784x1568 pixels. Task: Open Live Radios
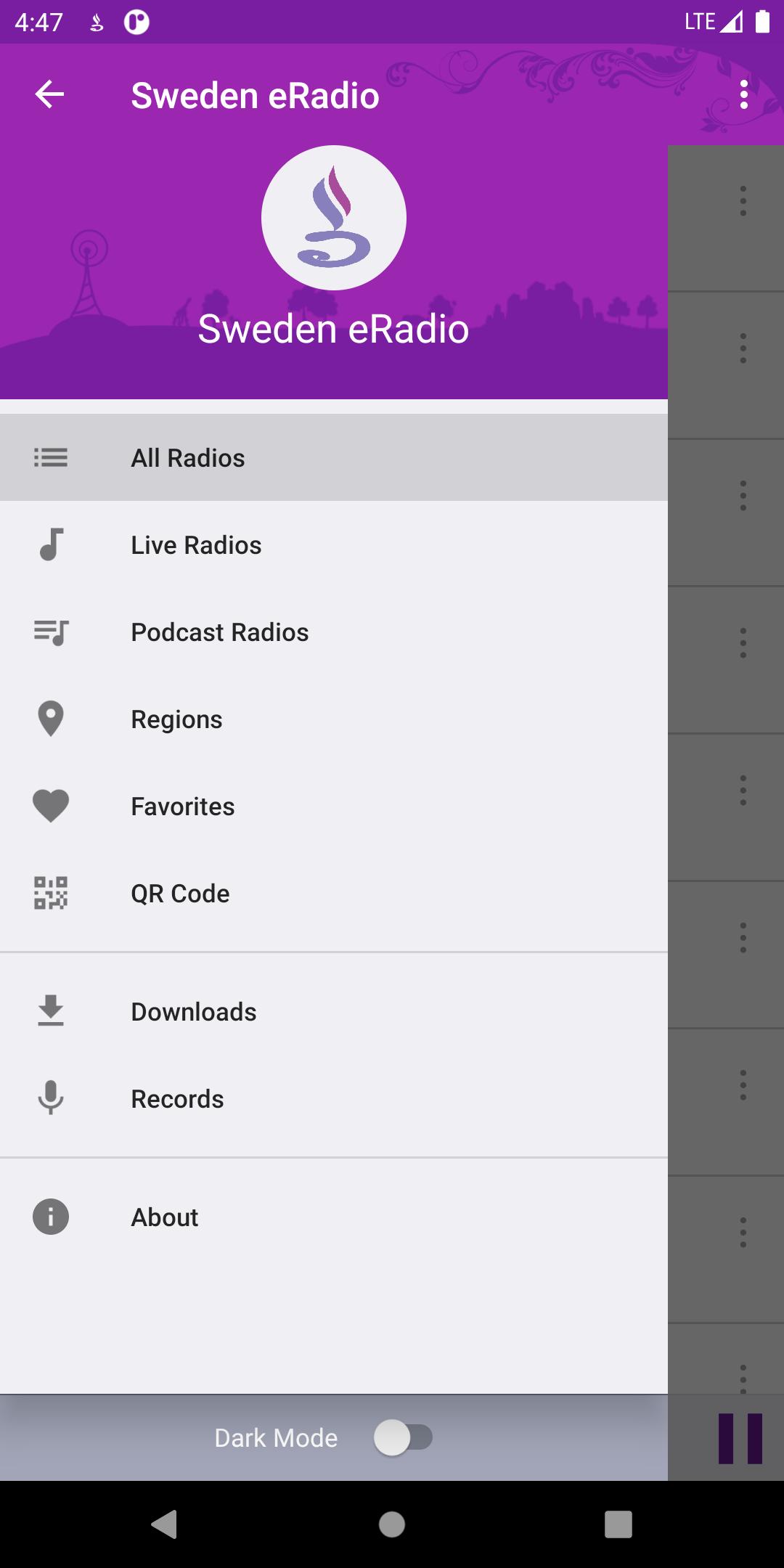pos(334,544)
